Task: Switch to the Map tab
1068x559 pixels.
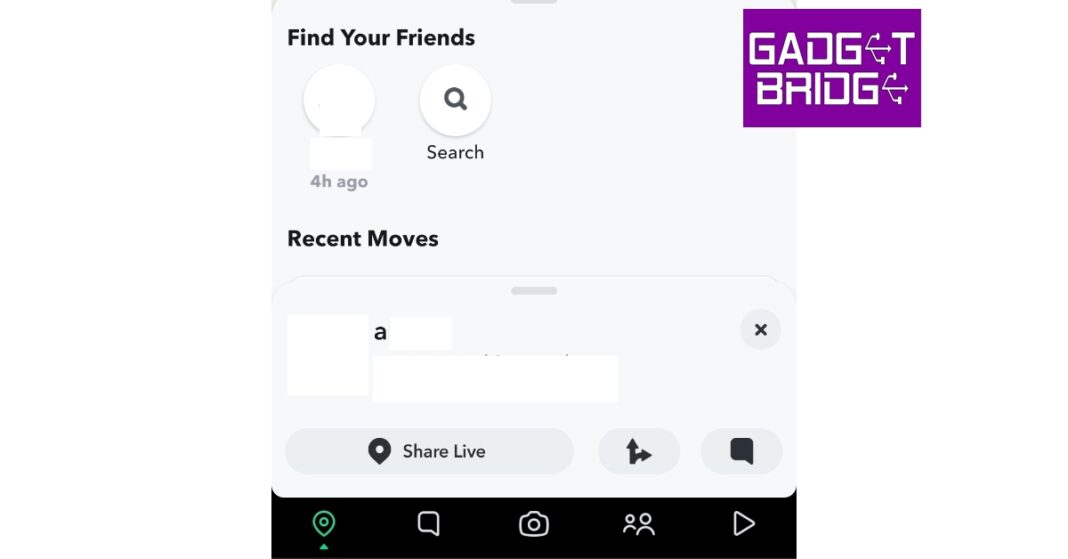Action: 323,524
